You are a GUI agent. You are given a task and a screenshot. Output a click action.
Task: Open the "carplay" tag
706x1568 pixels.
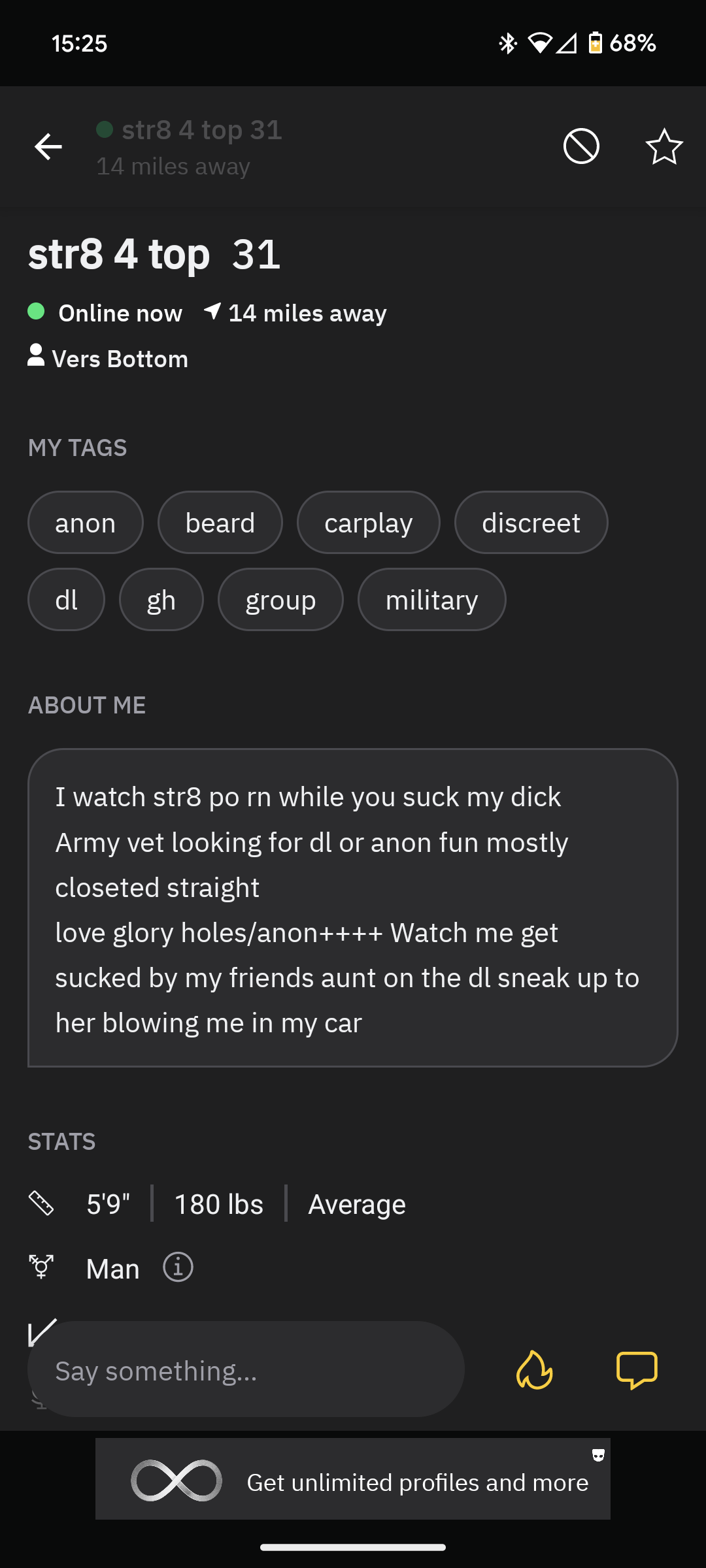click(368, 523)
